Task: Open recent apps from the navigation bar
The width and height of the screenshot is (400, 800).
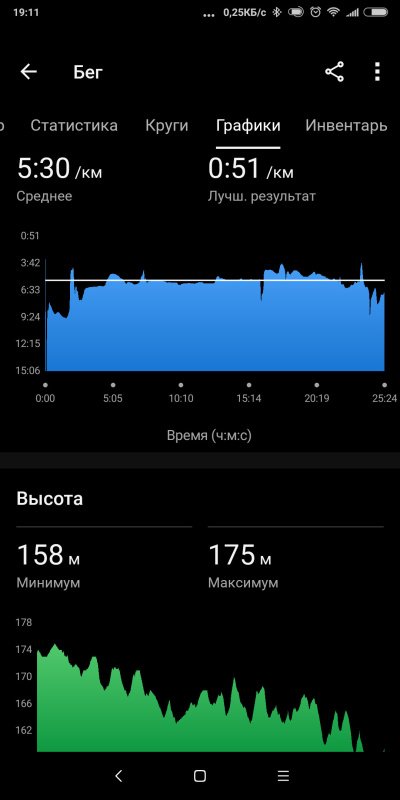Action: tap(283, 776)
